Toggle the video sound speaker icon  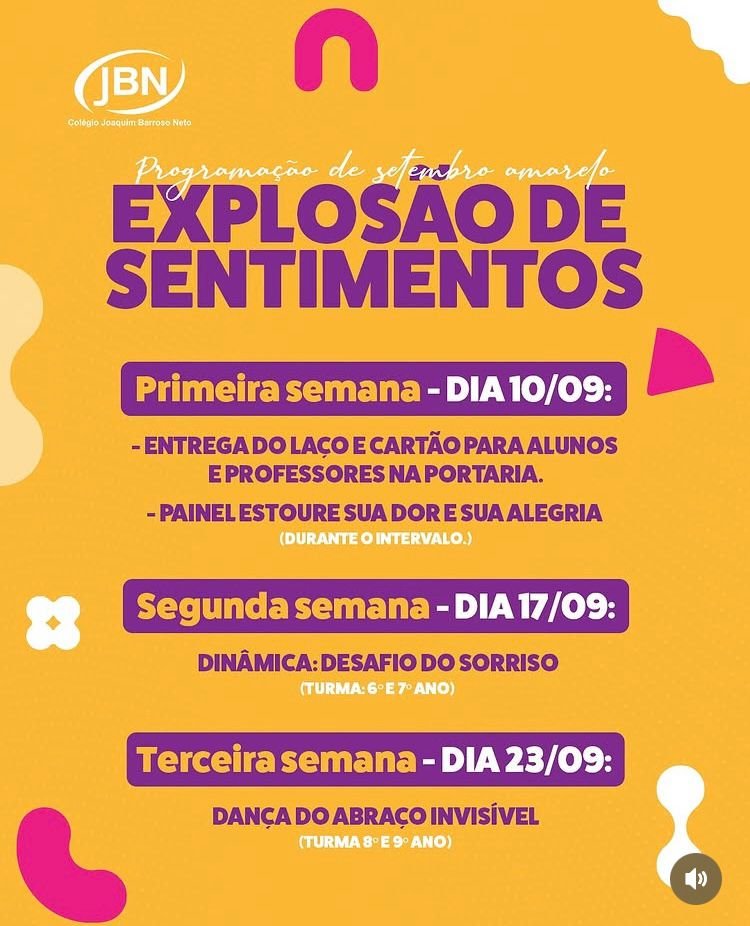(696, 879)
